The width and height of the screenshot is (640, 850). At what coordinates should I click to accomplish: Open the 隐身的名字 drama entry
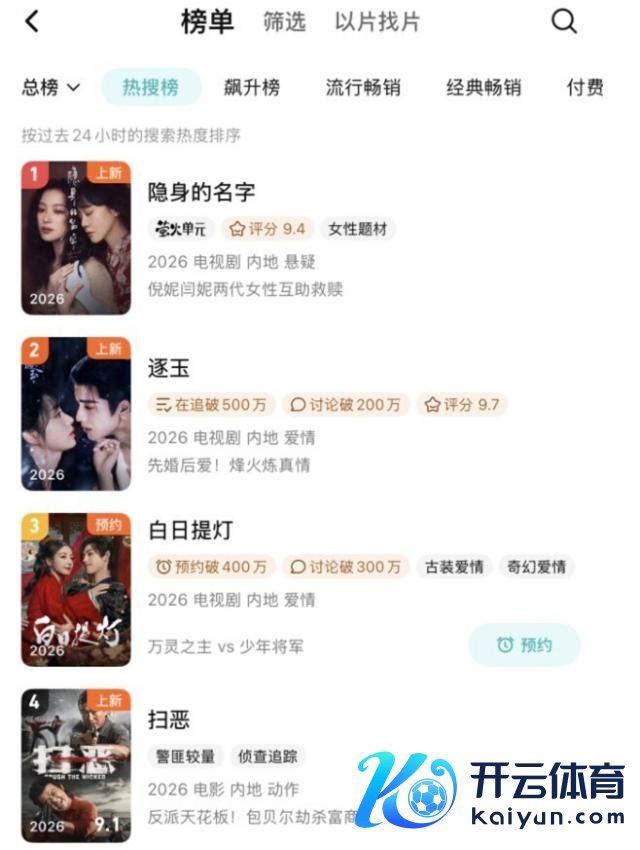coord(201,192)
